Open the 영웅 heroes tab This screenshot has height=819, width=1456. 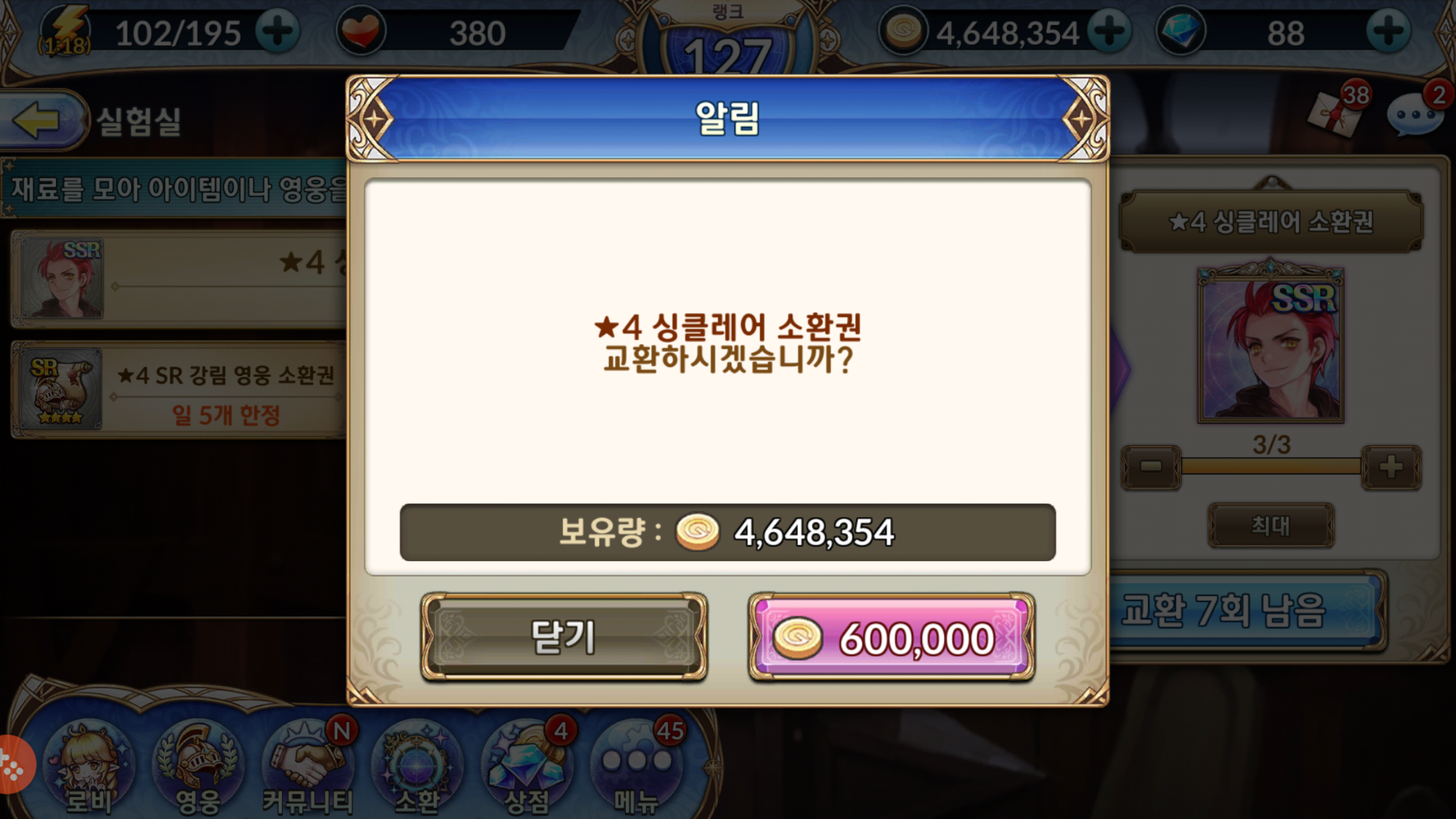(x=197, y=768)
